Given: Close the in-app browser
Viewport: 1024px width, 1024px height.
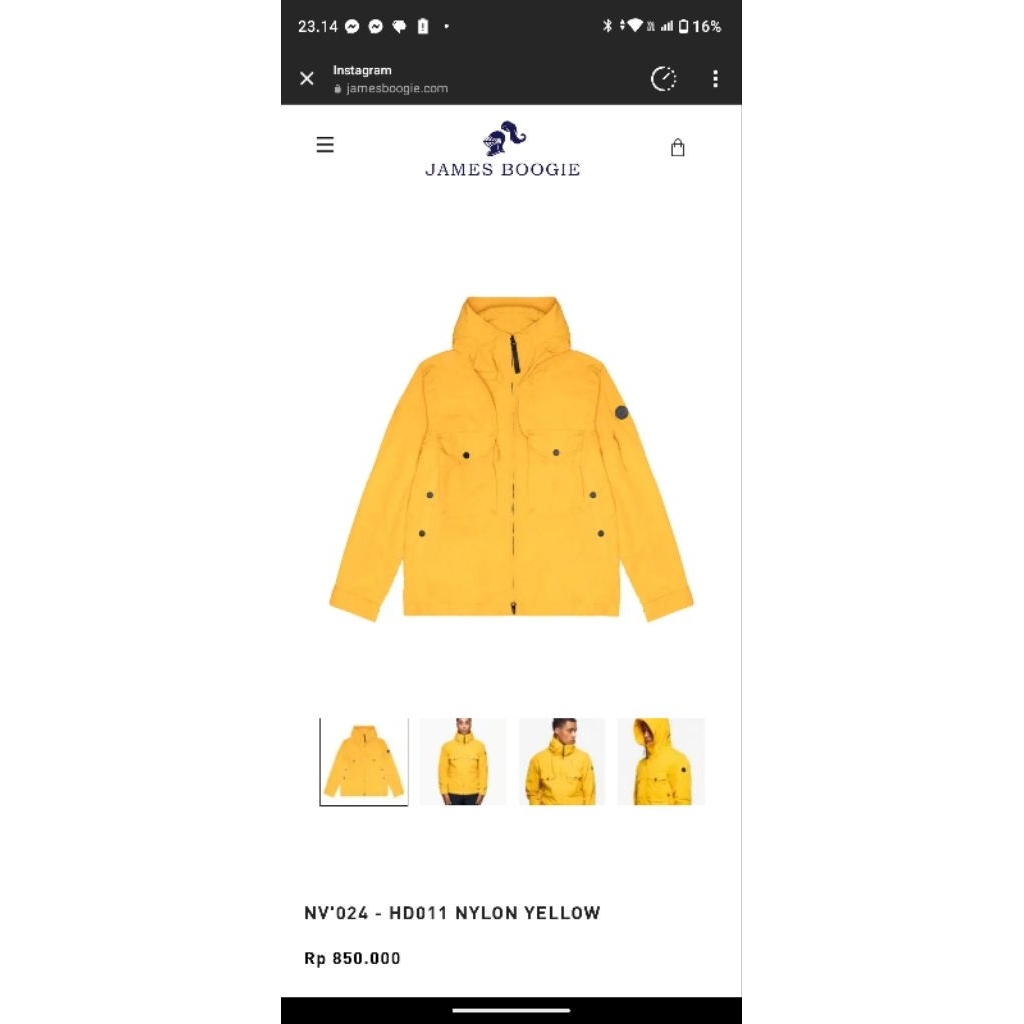Looking at the screenshot, I should point(307,79).
